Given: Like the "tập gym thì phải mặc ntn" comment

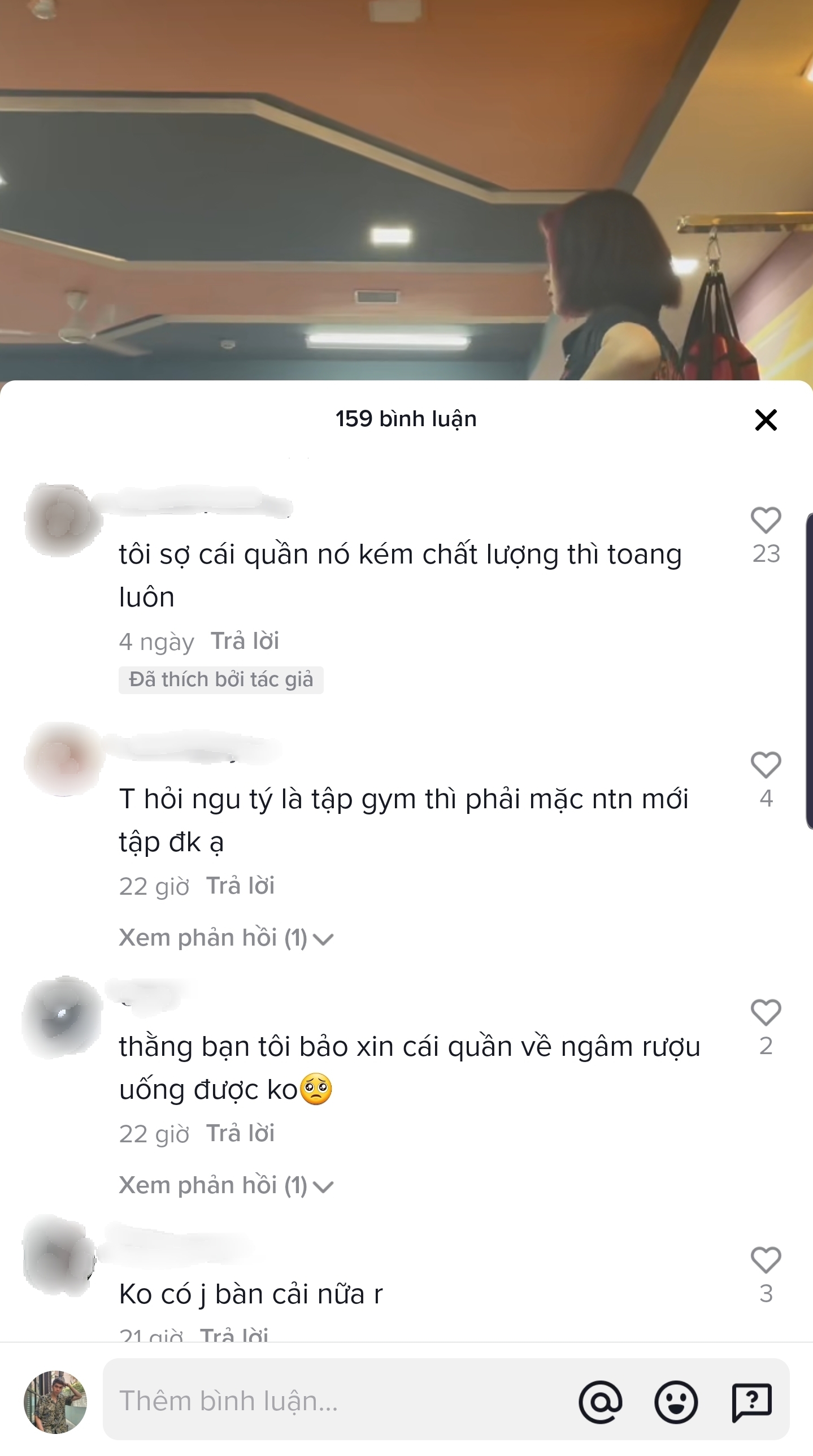Looking at the screenshot, I should 766,766.
